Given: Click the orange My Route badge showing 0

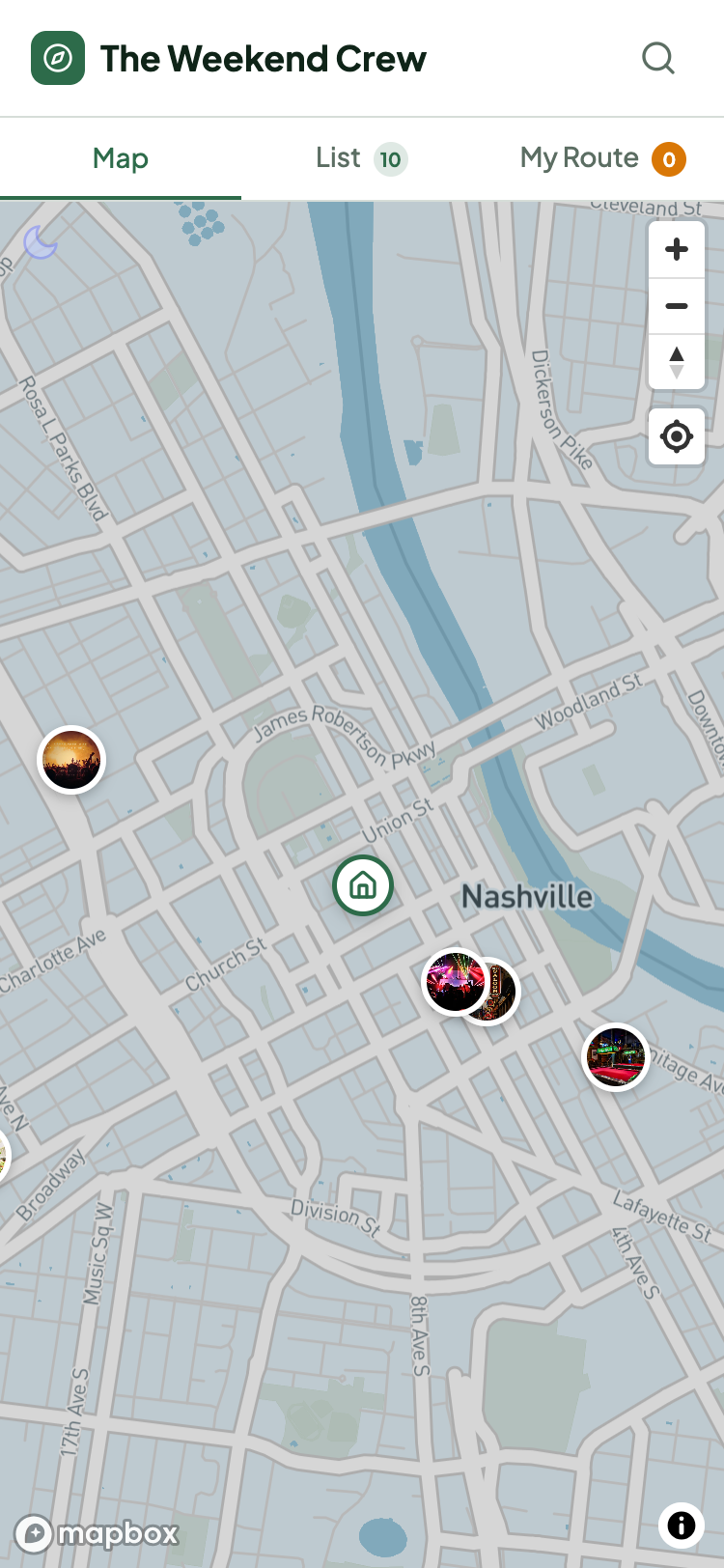Looking at the screenshot, I should 668,158.
